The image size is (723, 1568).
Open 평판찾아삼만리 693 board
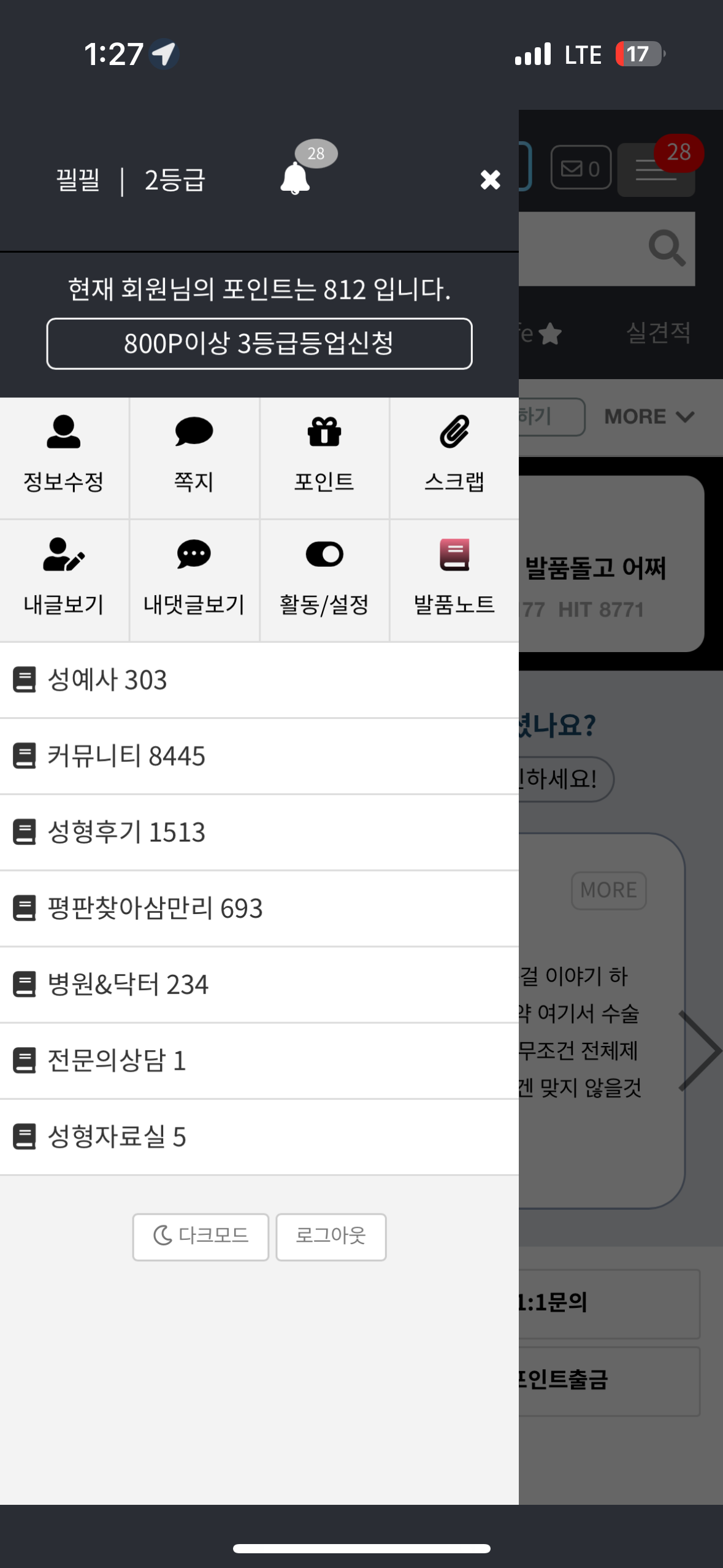(259, 909)
